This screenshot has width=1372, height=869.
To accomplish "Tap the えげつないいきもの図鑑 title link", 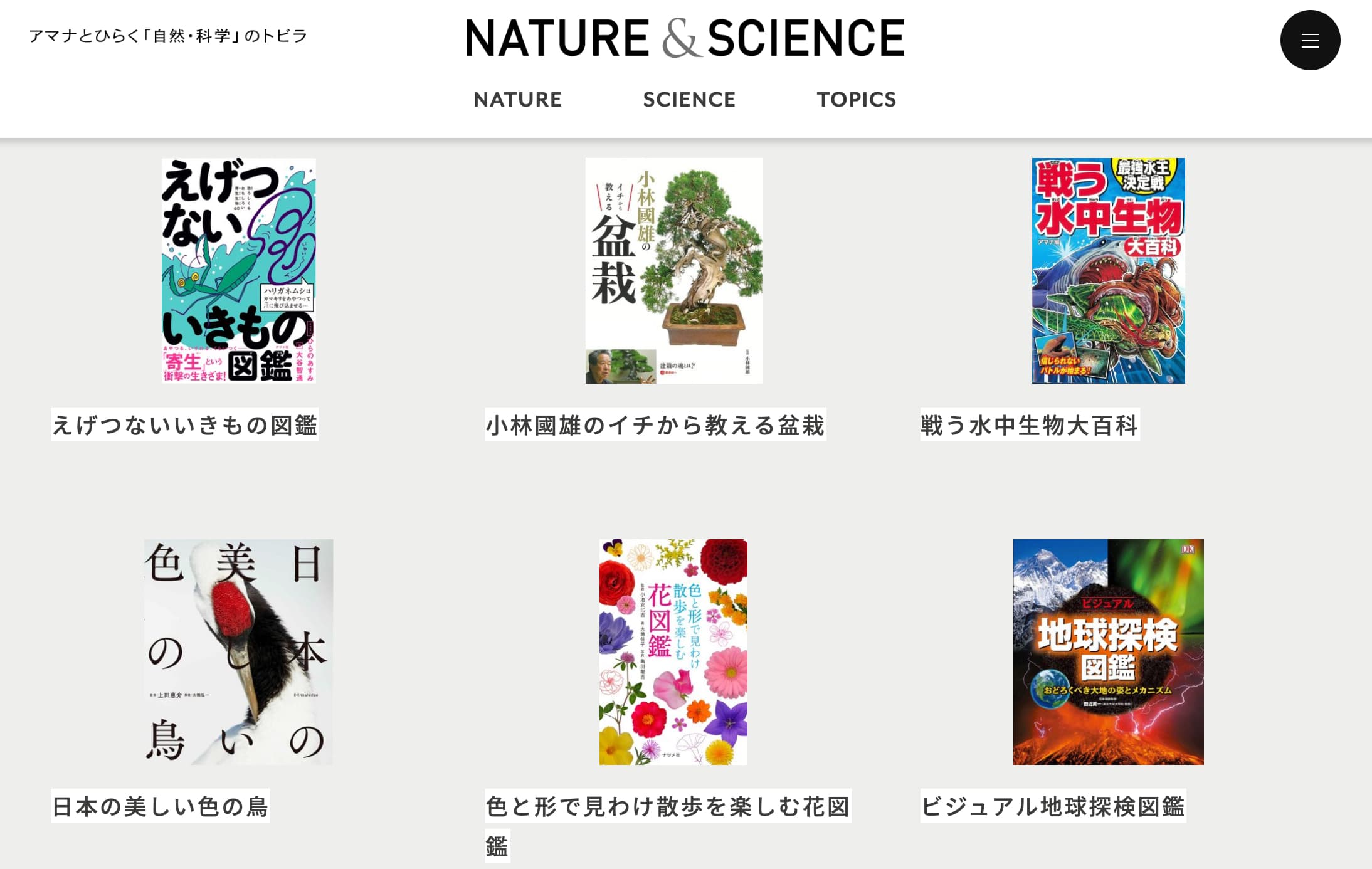I will click(184, 425).
